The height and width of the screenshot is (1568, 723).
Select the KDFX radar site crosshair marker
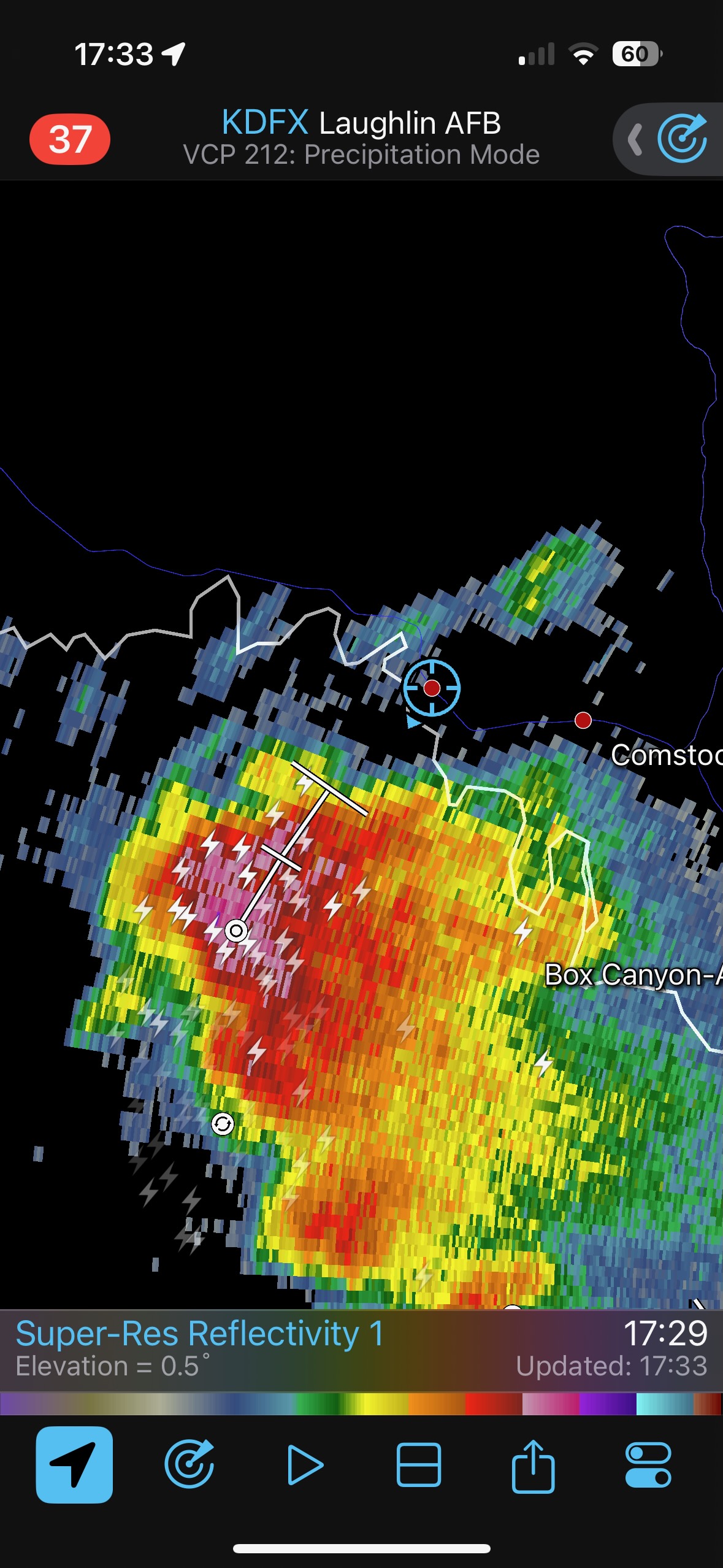tap(432, 688)
